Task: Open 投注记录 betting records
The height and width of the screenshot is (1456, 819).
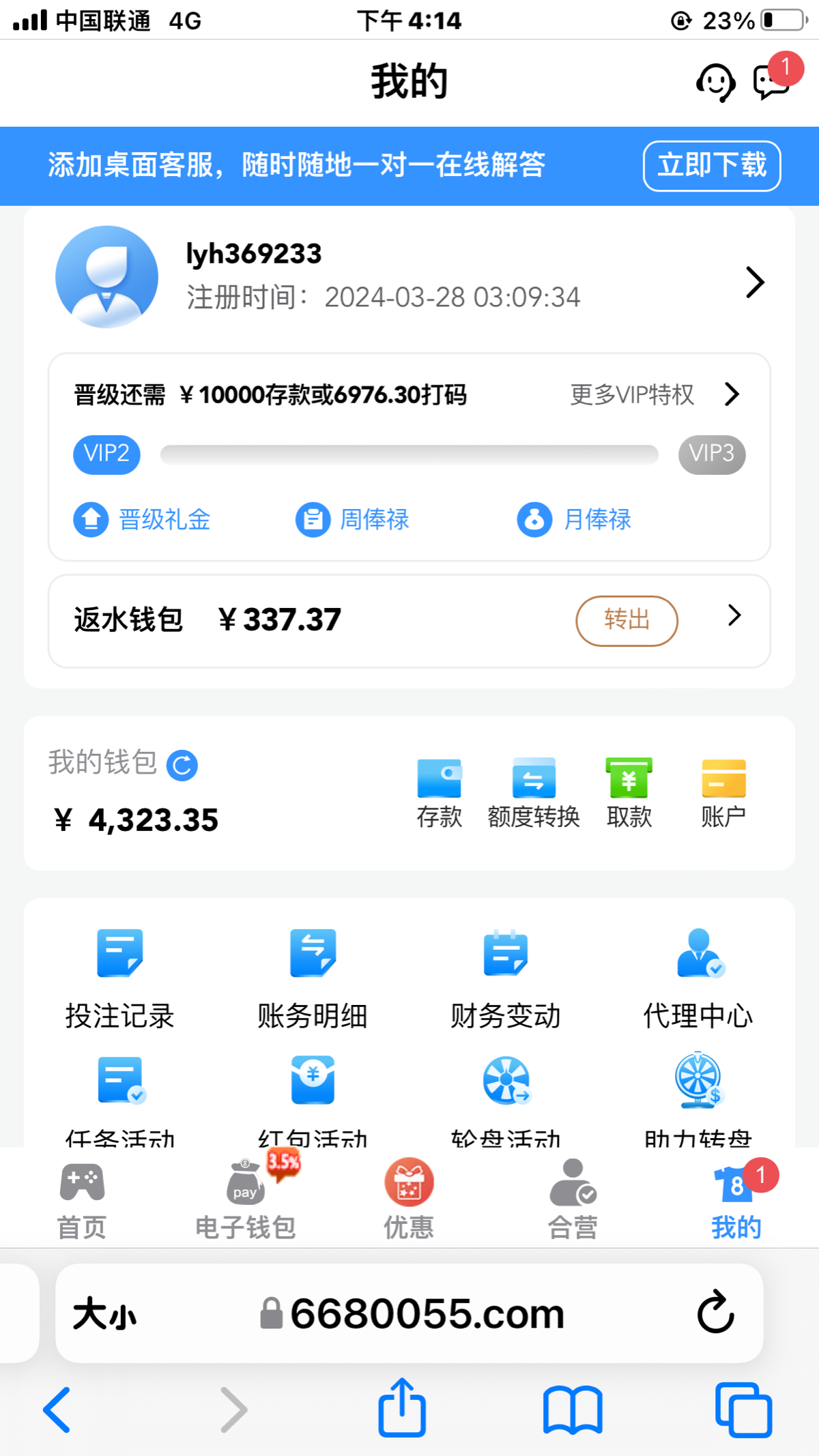Action: point(119,972)
